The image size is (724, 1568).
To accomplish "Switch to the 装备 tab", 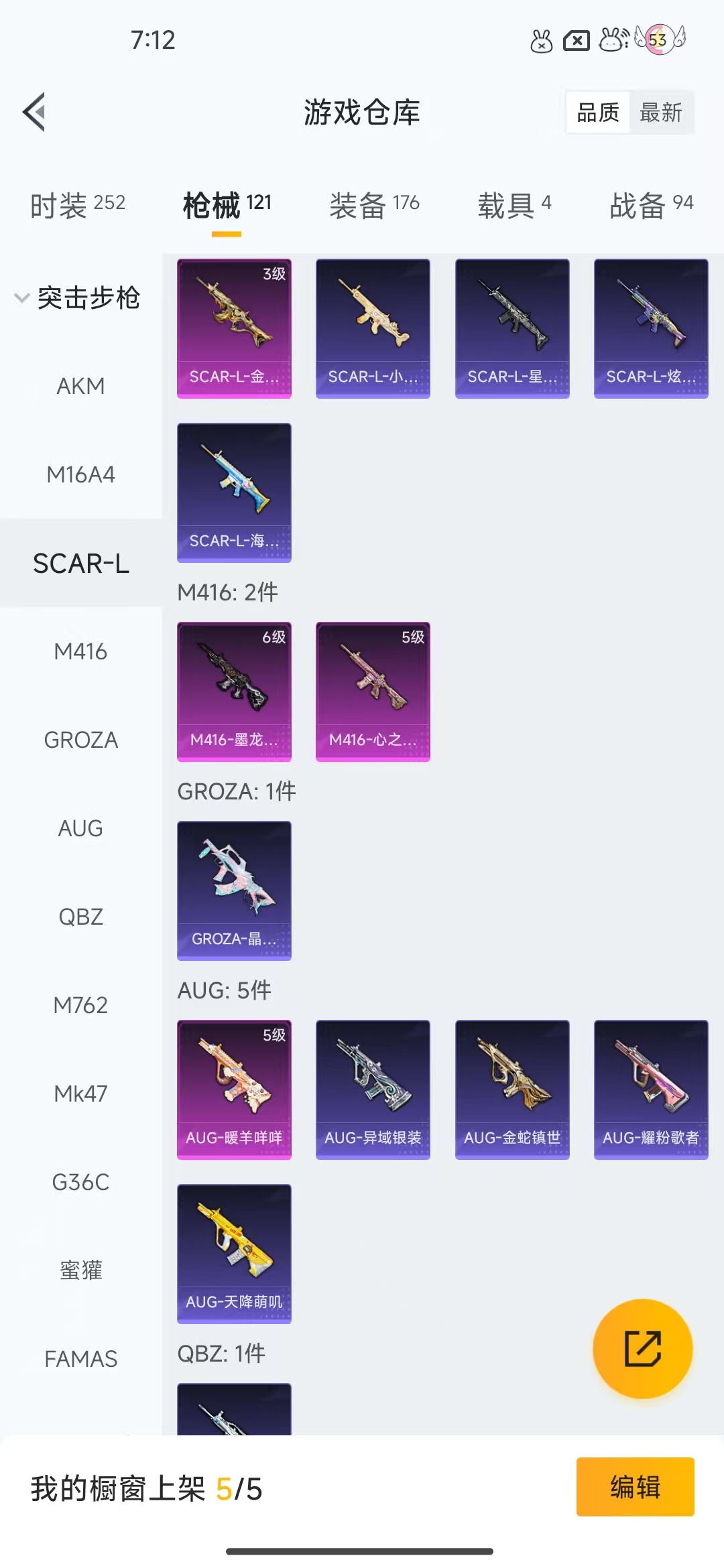I will tap(374, 205).
